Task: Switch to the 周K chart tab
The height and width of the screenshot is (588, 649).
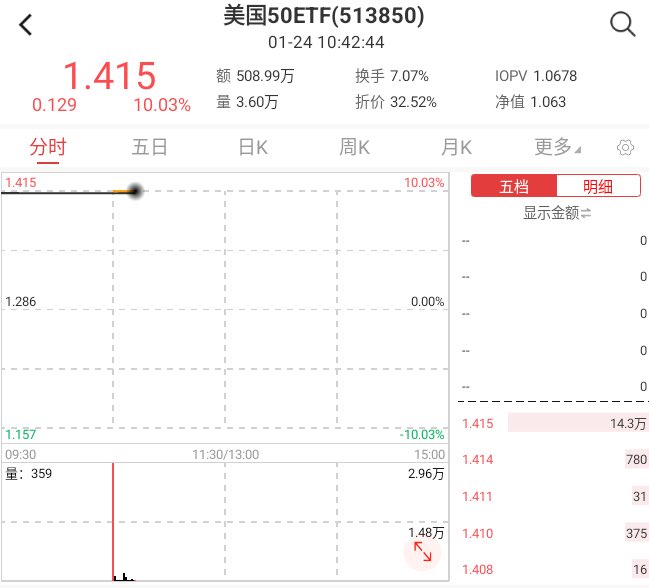Action: [354, 147]
